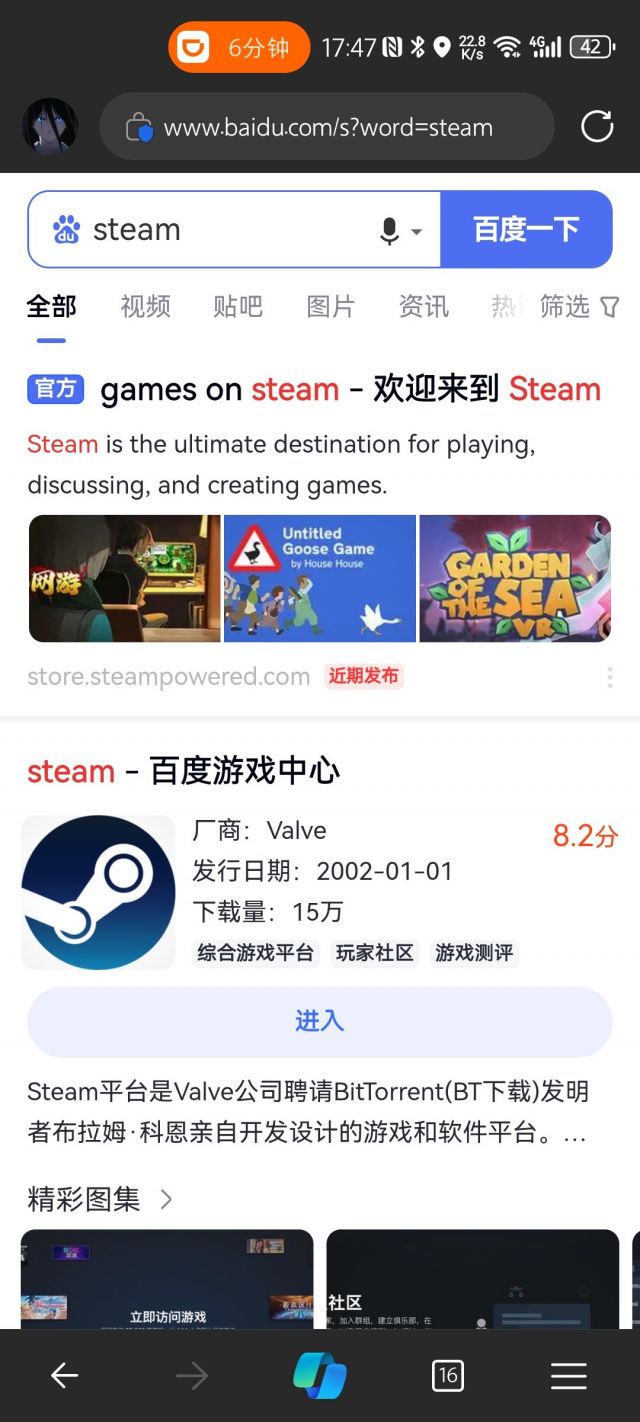This screenshot has width=640, height=1422.
Task: Switch to the 视频 tab
Action: pos(145,306)
